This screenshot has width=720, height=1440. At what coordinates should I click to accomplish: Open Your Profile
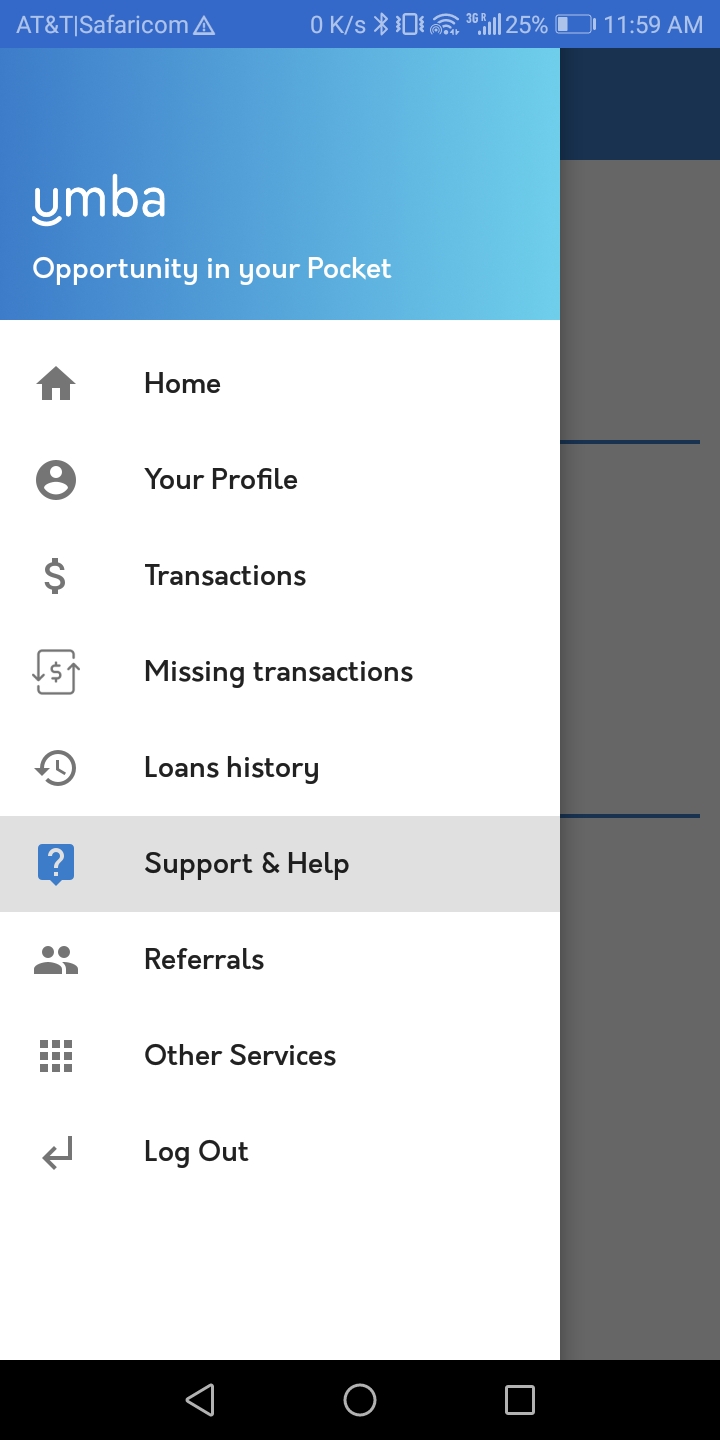[280, 480]
